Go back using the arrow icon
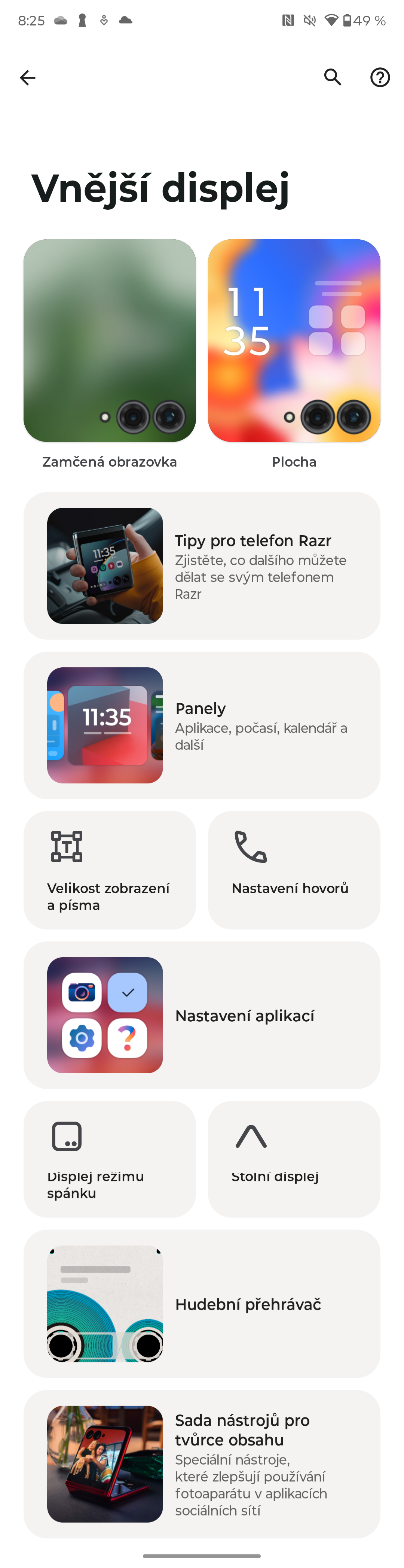Image resolution: width=404 pixels, height=1568 pixels. tap(27, 77)
